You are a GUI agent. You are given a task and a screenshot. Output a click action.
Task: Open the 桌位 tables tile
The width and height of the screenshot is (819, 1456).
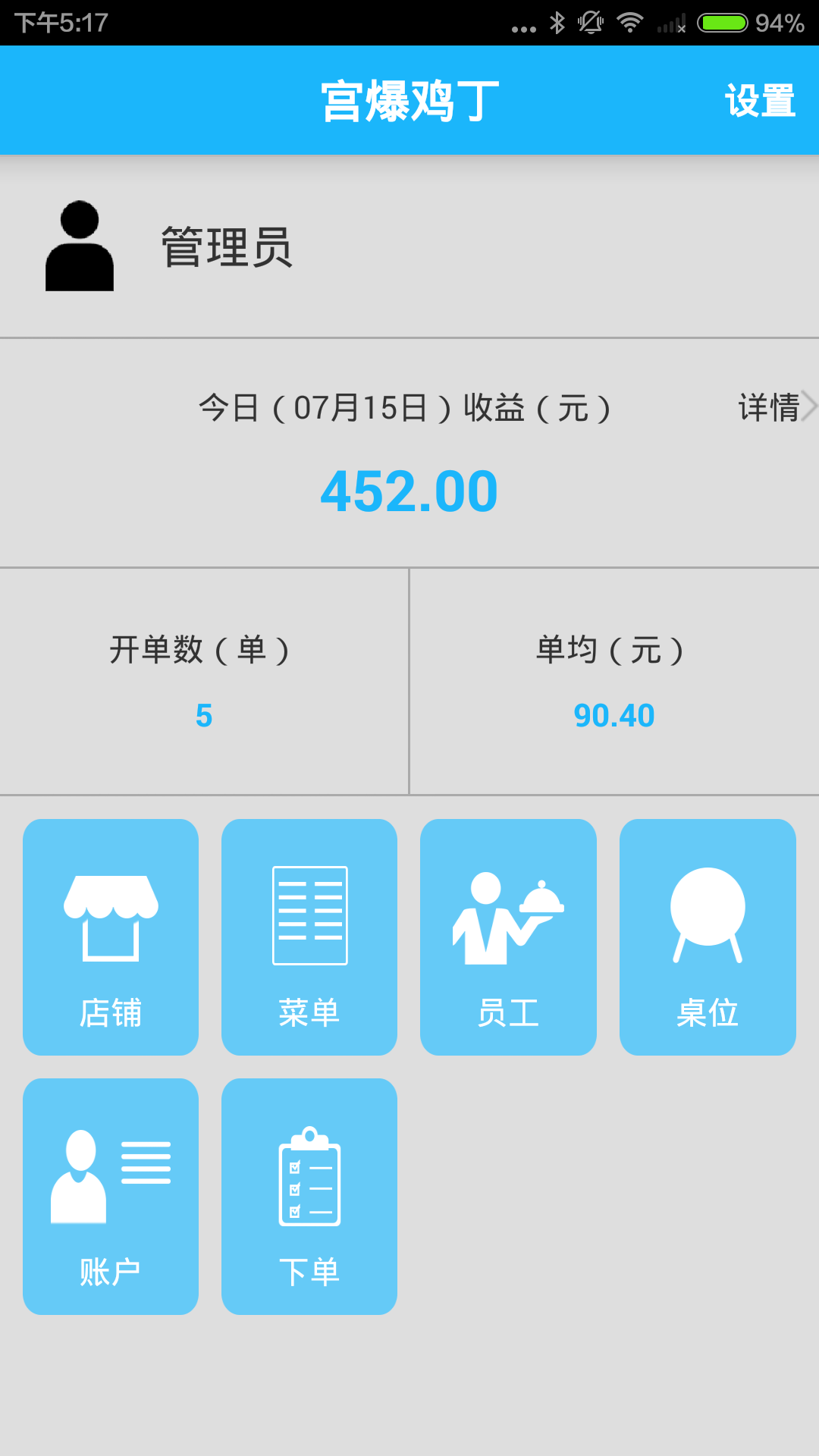(x=708, y=937)
